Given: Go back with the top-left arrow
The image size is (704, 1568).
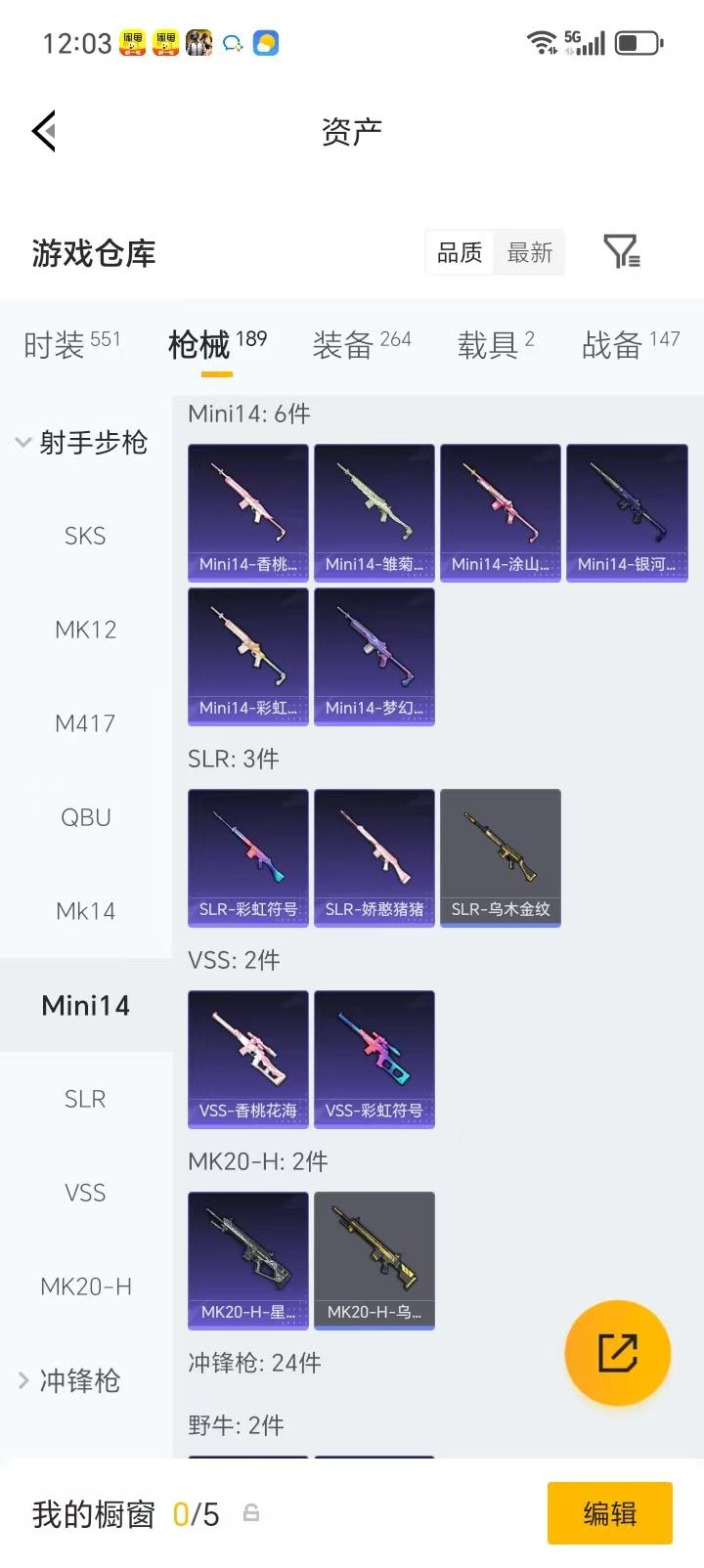Looking at the screenshot, I should 44,131.
